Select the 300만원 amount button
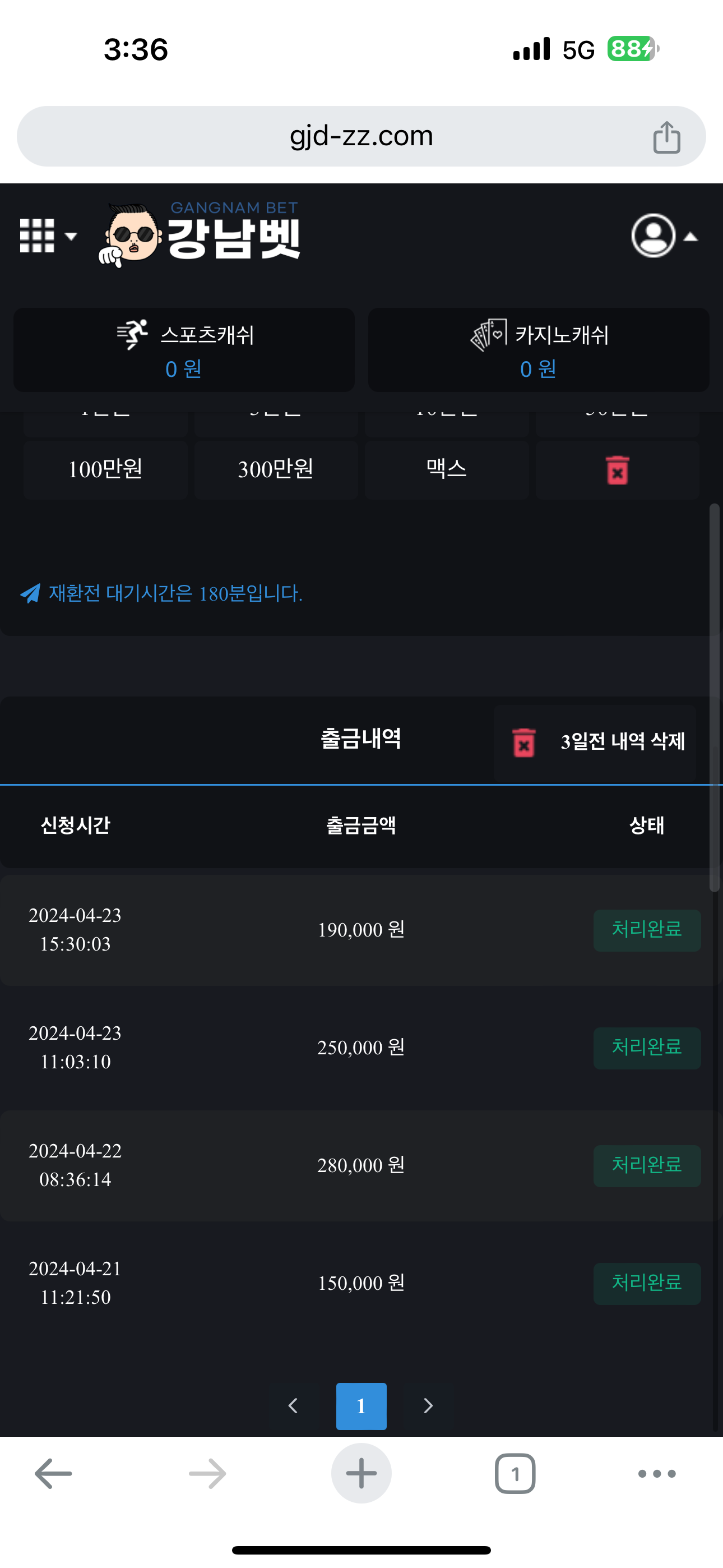 pyautogui.click(x=276, y=469)
